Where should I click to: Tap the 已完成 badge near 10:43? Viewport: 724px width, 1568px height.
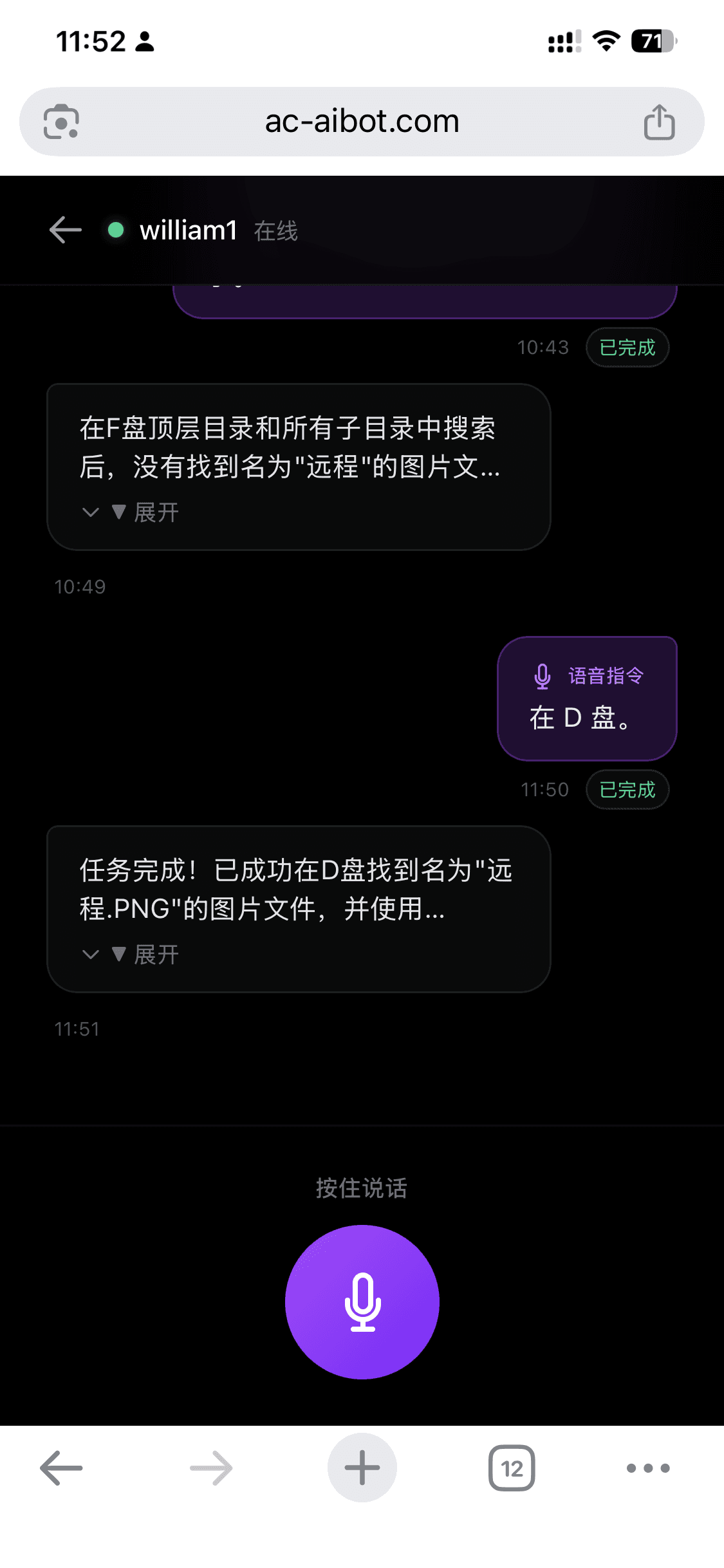(627, 348)
